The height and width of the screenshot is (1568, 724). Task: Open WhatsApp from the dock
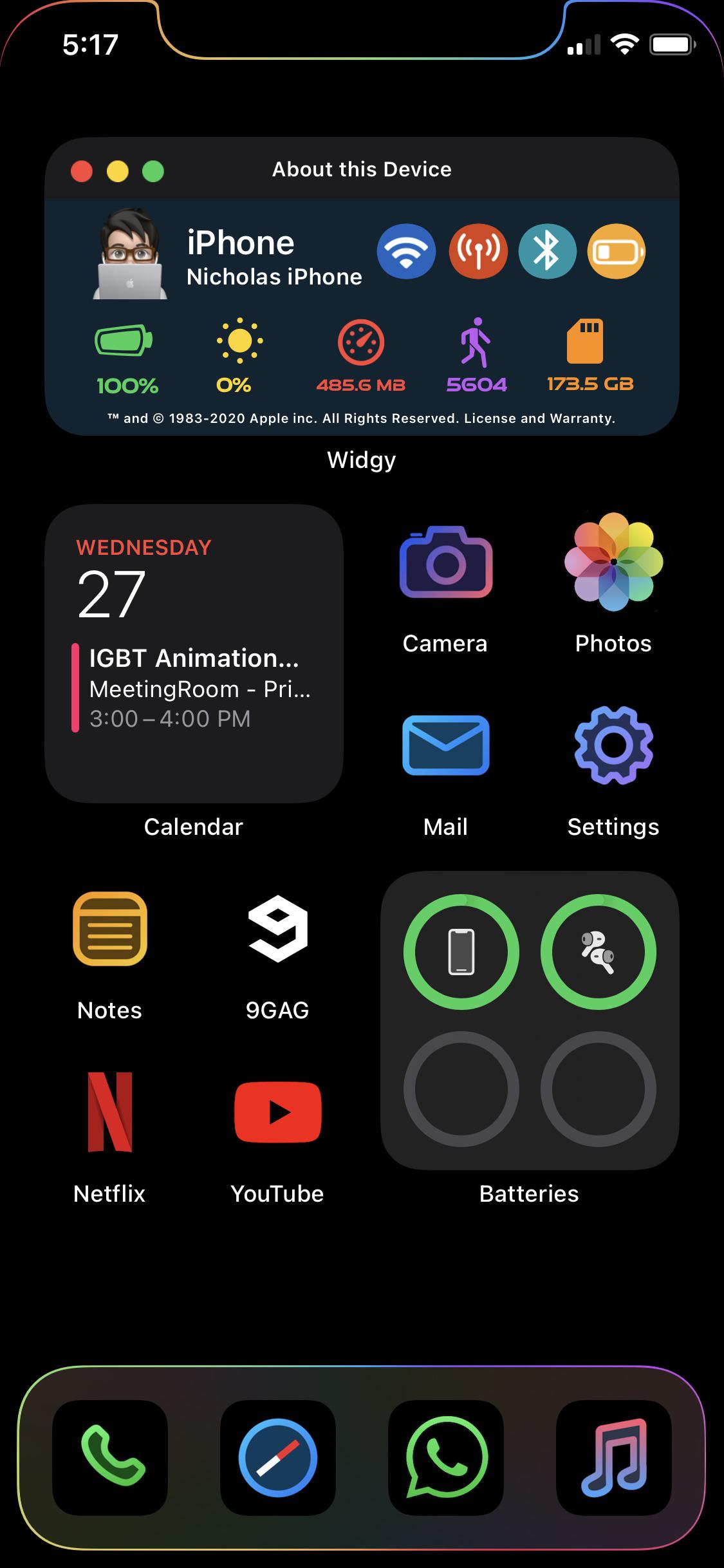pyautogui.click(x=445, y=1461)
